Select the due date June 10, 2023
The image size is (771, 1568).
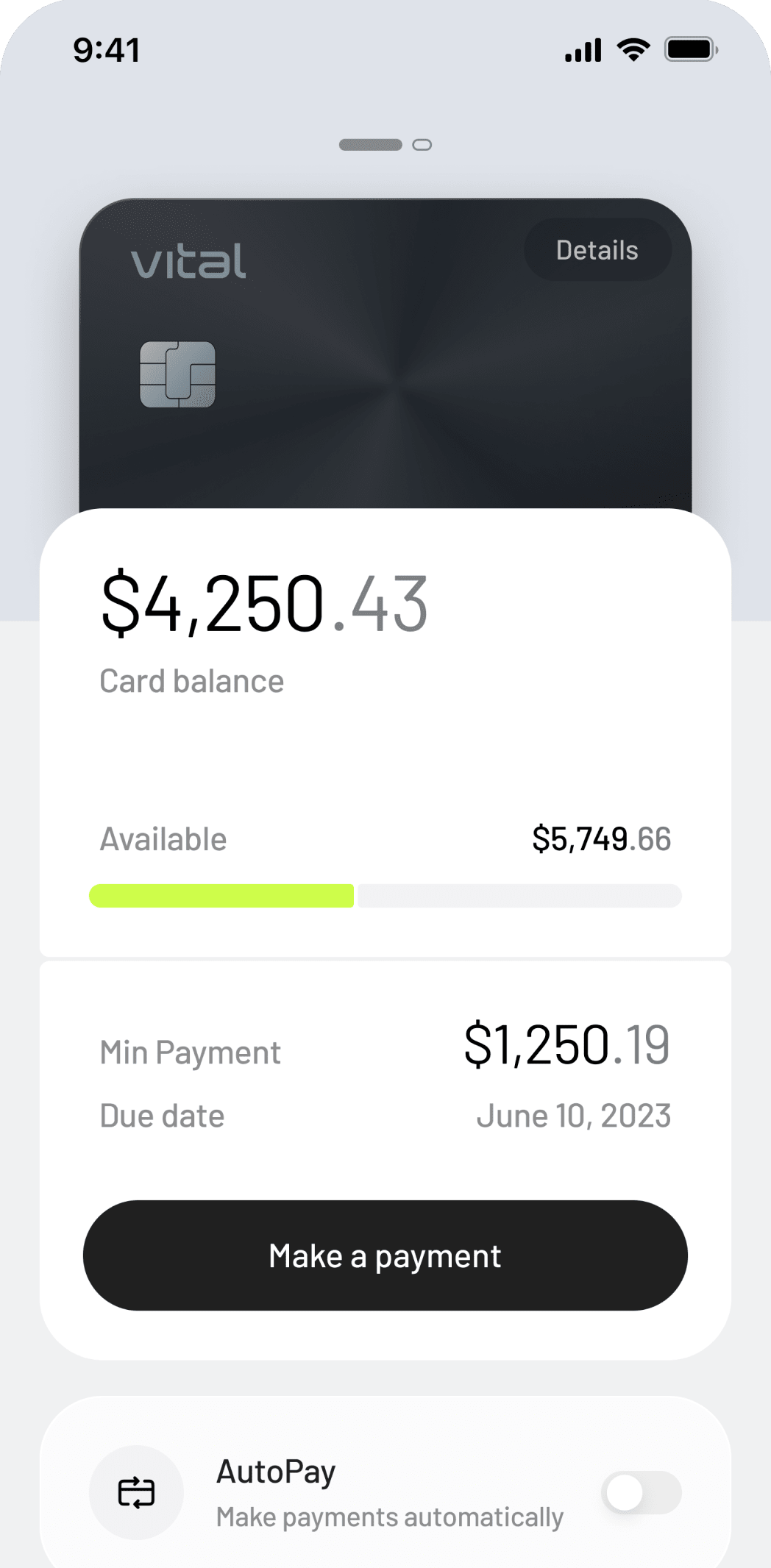click(574, 1116)
